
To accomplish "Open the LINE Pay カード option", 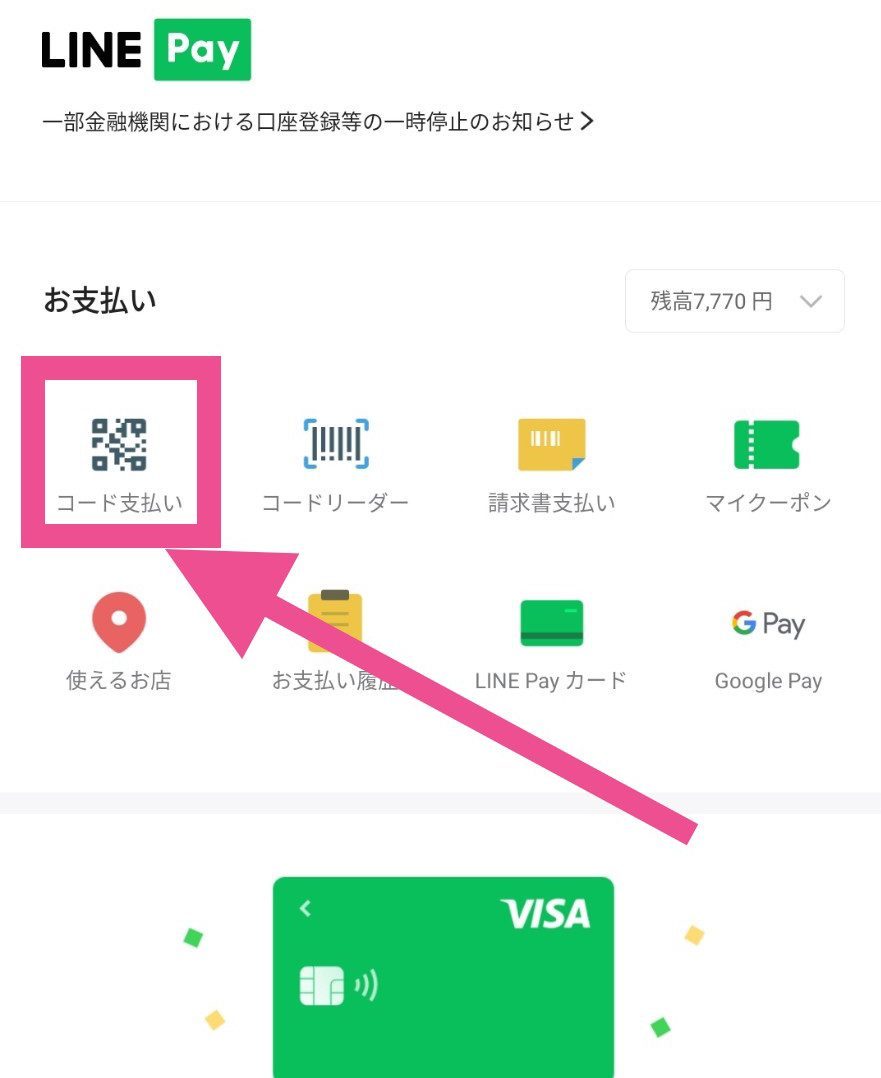I will pos(551,642).
